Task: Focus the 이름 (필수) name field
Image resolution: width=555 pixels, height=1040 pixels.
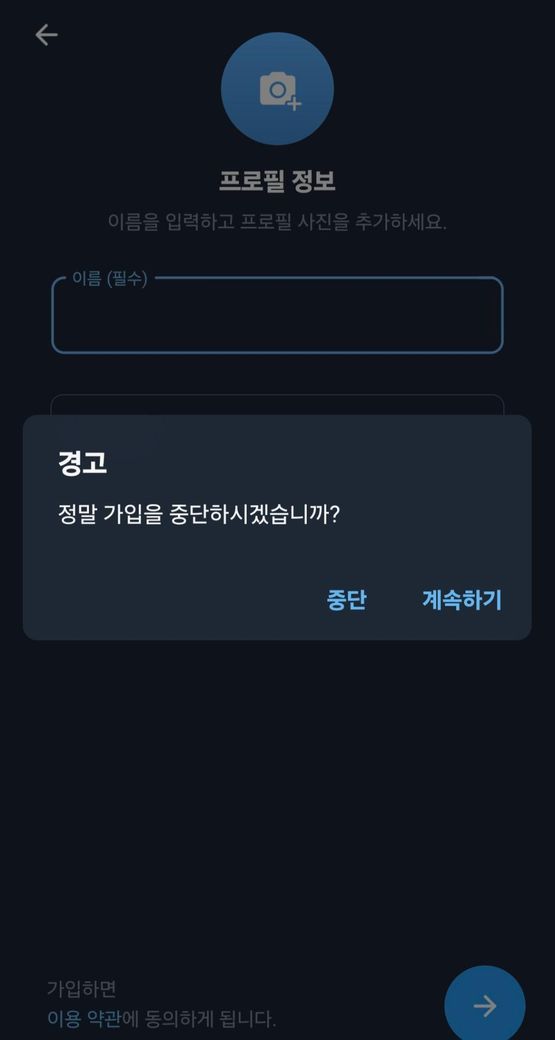Action: [277, 315]
